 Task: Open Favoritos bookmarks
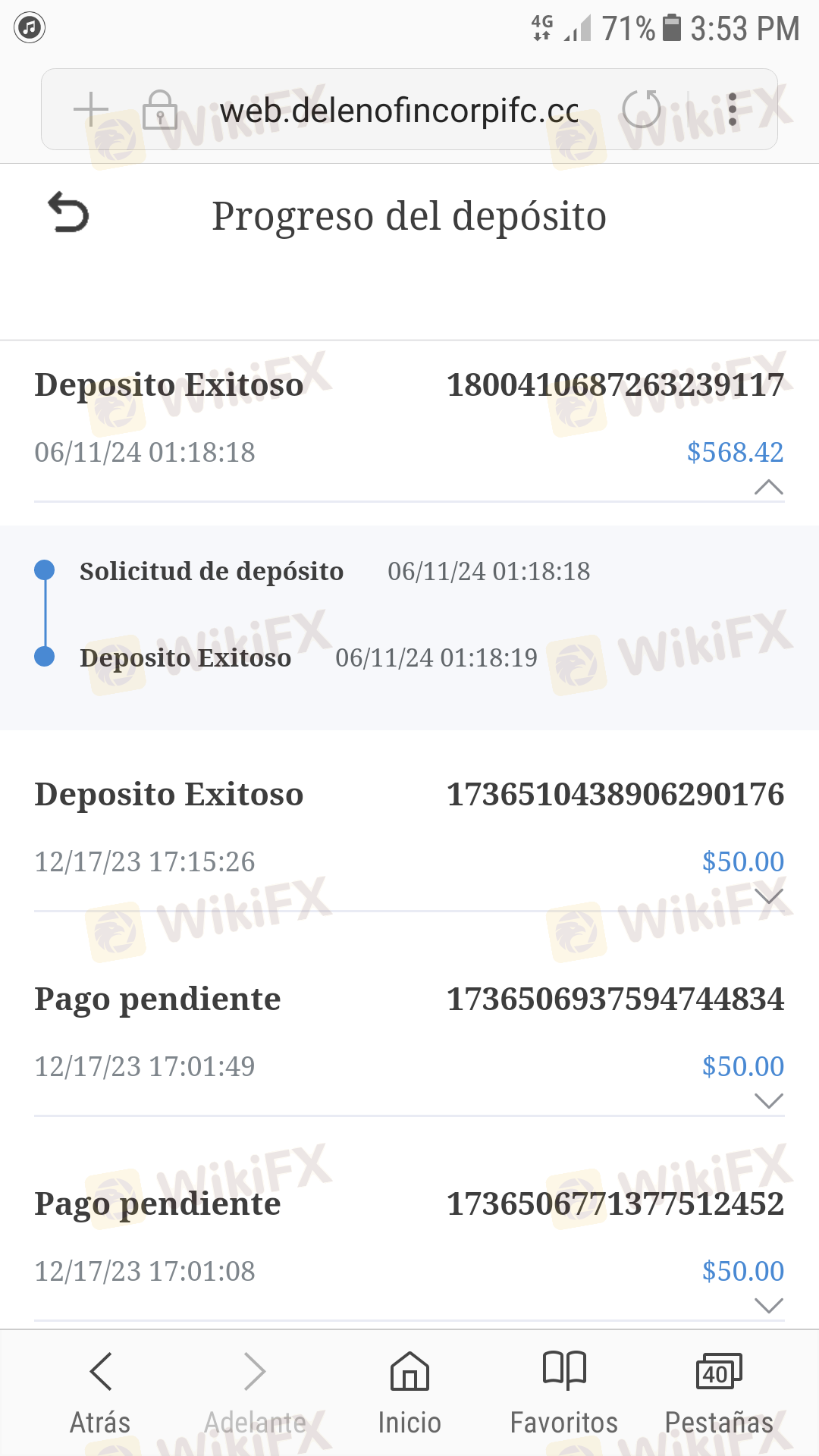click(x=564, y=1394)
